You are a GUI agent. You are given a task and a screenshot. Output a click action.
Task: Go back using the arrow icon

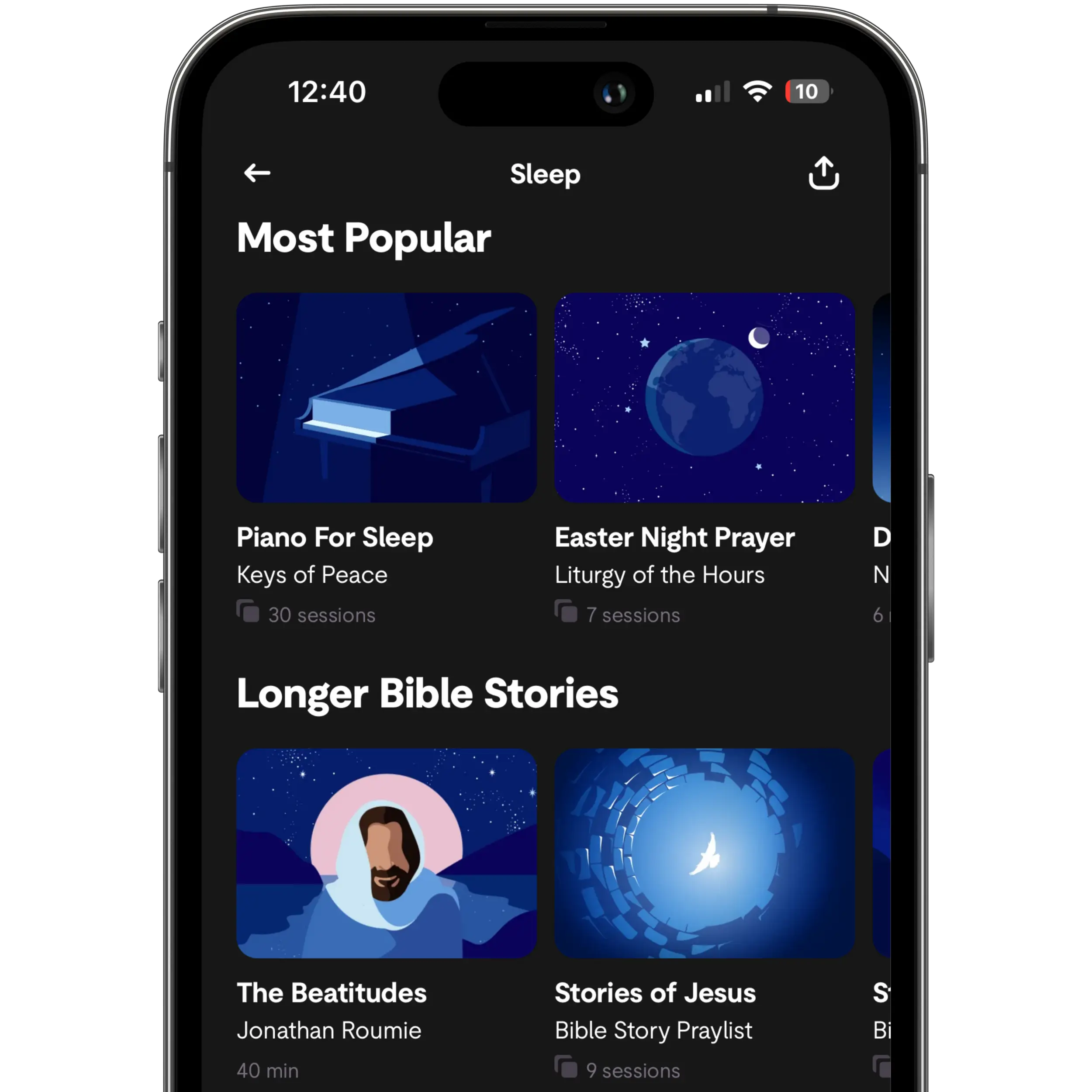pyautogui.click(x=257, y=173)
